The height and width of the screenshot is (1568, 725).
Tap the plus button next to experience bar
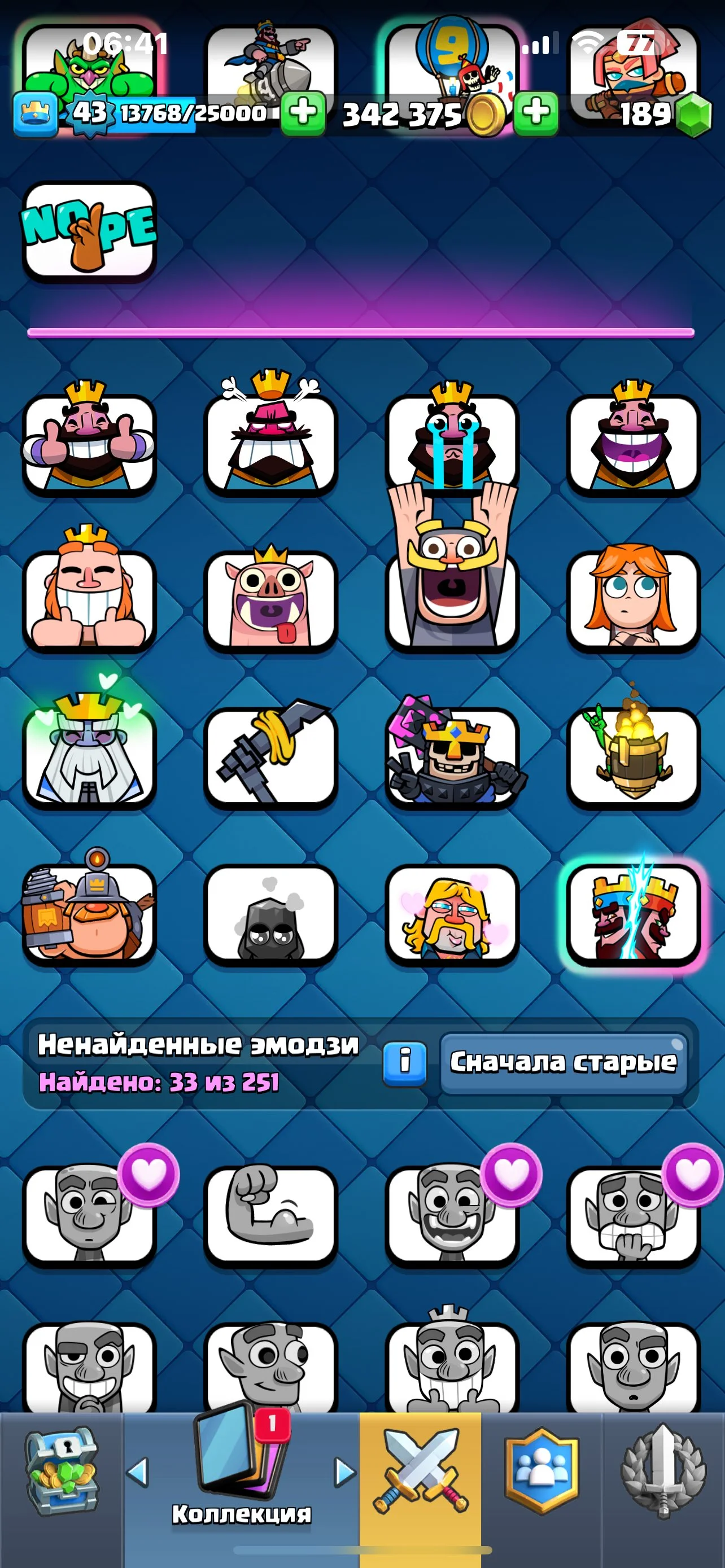pos(303,113)
